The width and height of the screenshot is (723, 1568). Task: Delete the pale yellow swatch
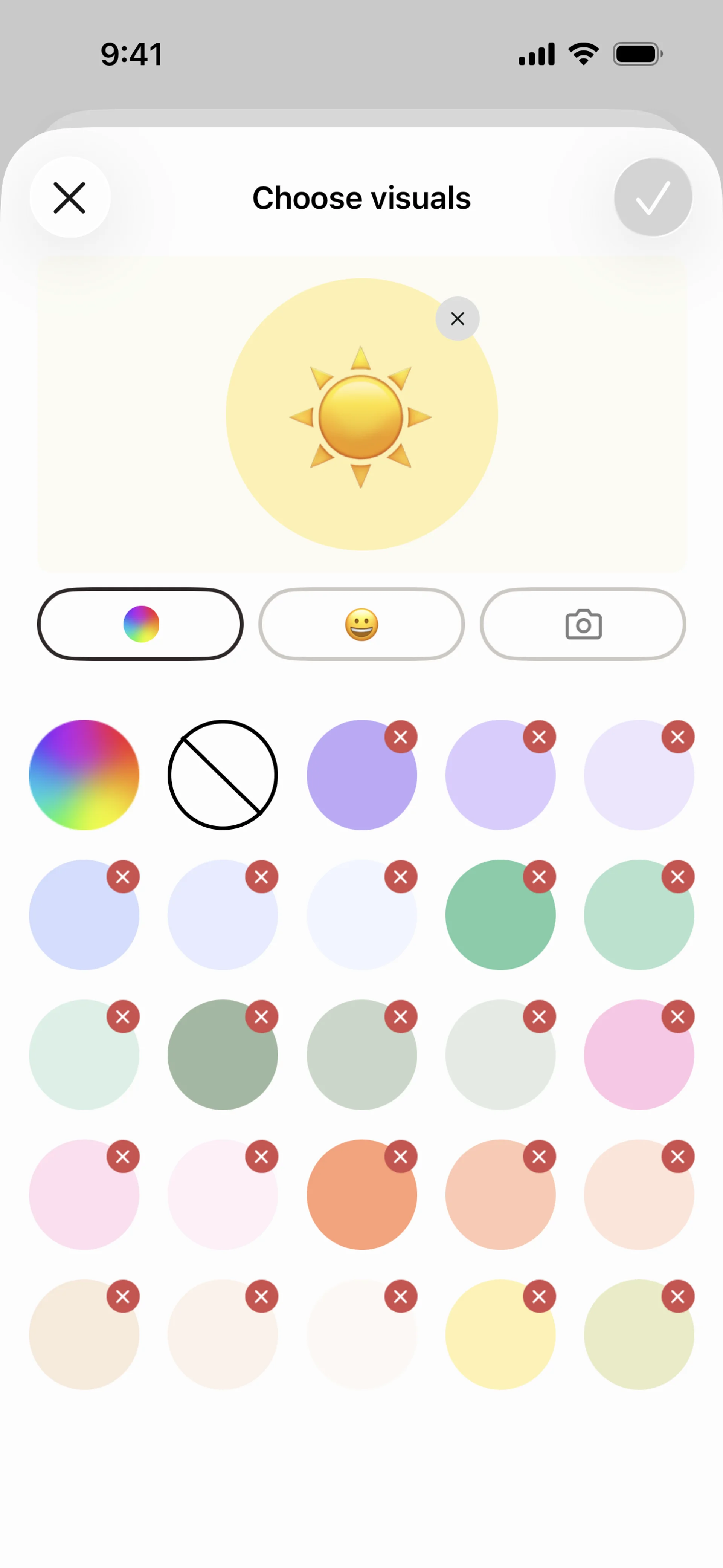click(539, 1296)
